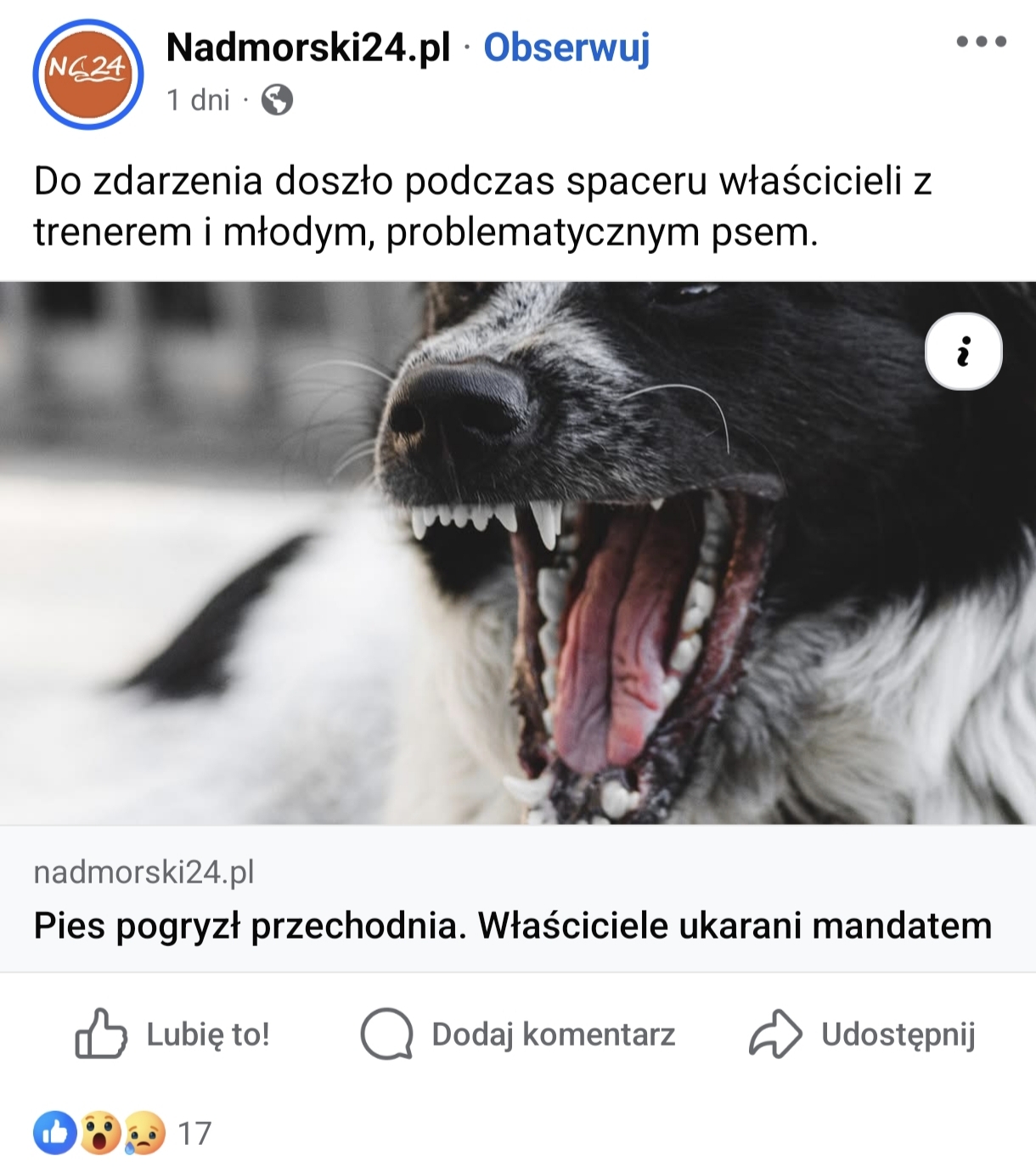Open the Nadmorski24.pl profile picture

tap(87, 75)
